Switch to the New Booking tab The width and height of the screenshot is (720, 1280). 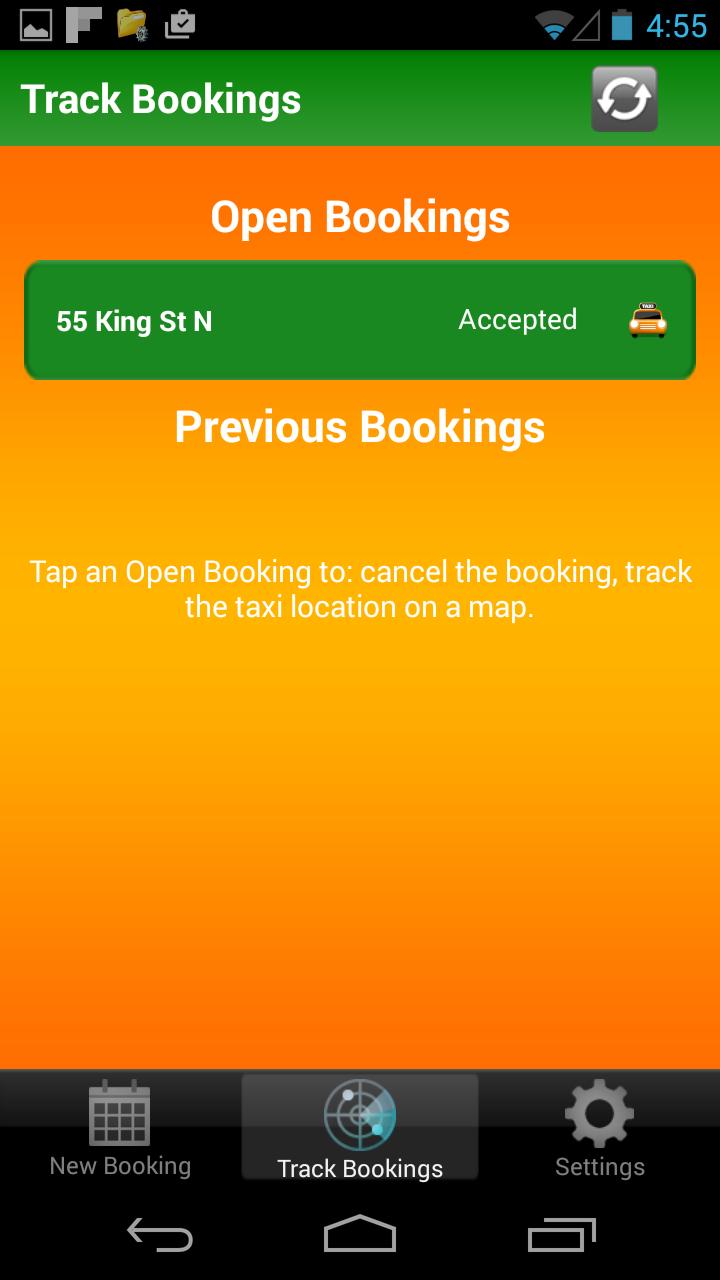[119, 1135]
